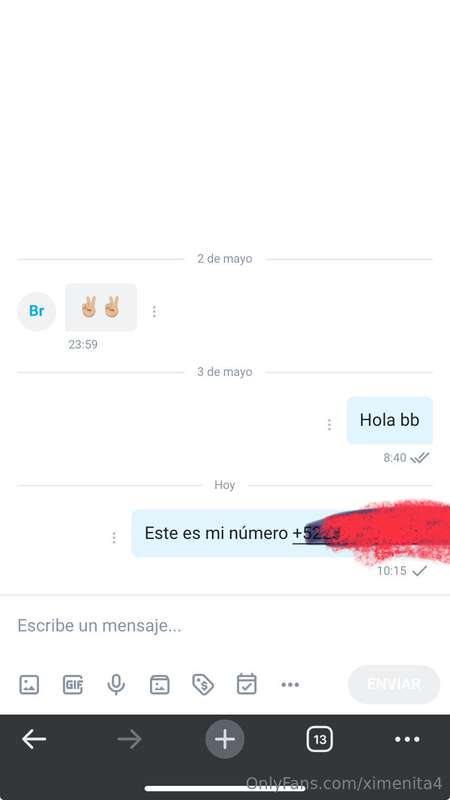Open the Br sender avatar
The height and width of the screenshot is (800, 450).
tap(36, 311)
